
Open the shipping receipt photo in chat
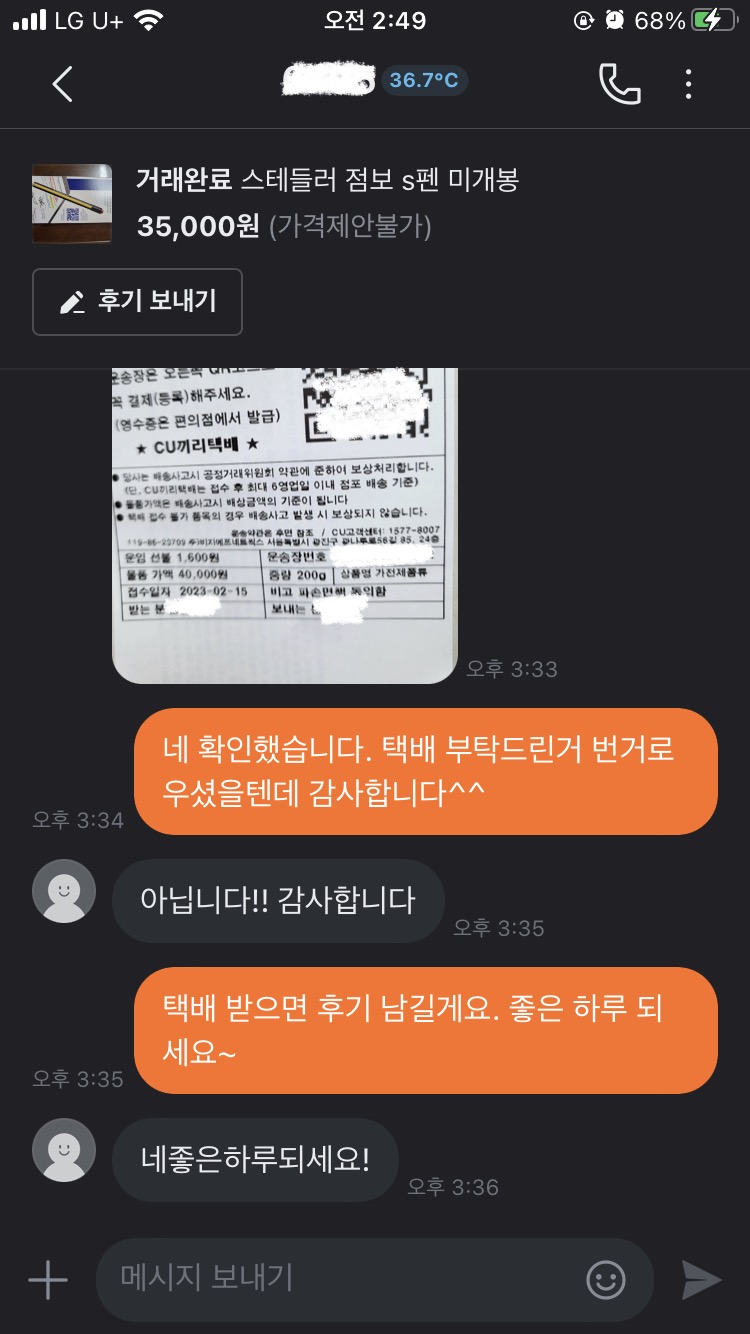[285, 525]
